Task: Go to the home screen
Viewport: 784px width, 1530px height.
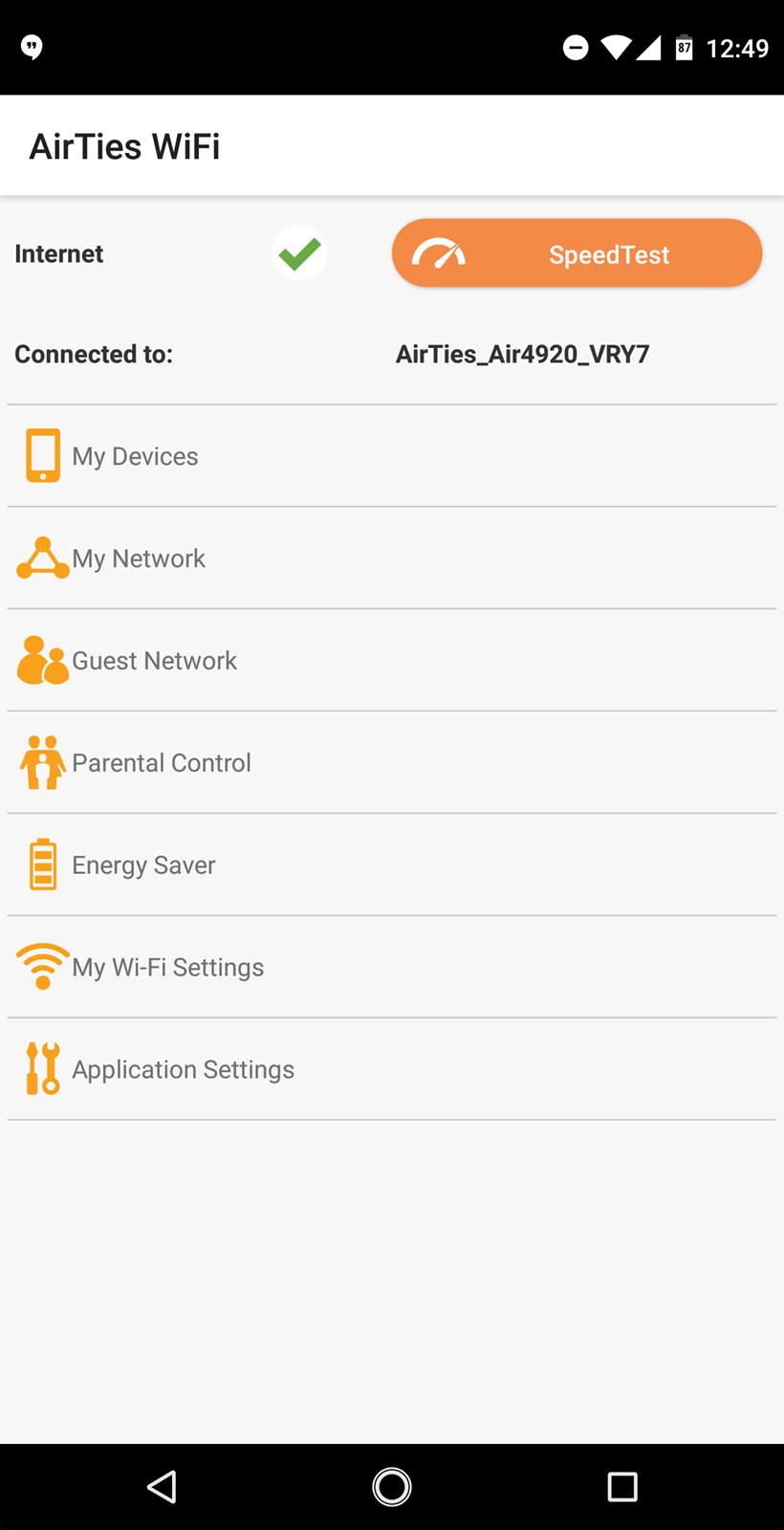Action: click(392, 1487)
